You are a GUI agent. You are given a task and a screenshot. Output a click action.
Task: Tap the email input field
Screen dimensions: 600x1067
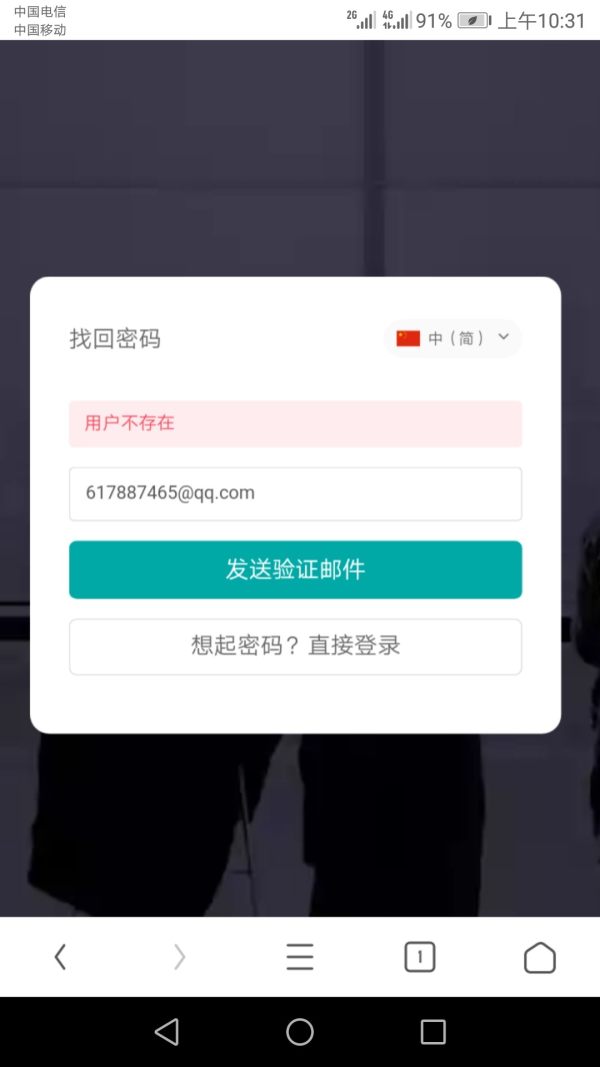click(x=295, y=493)
